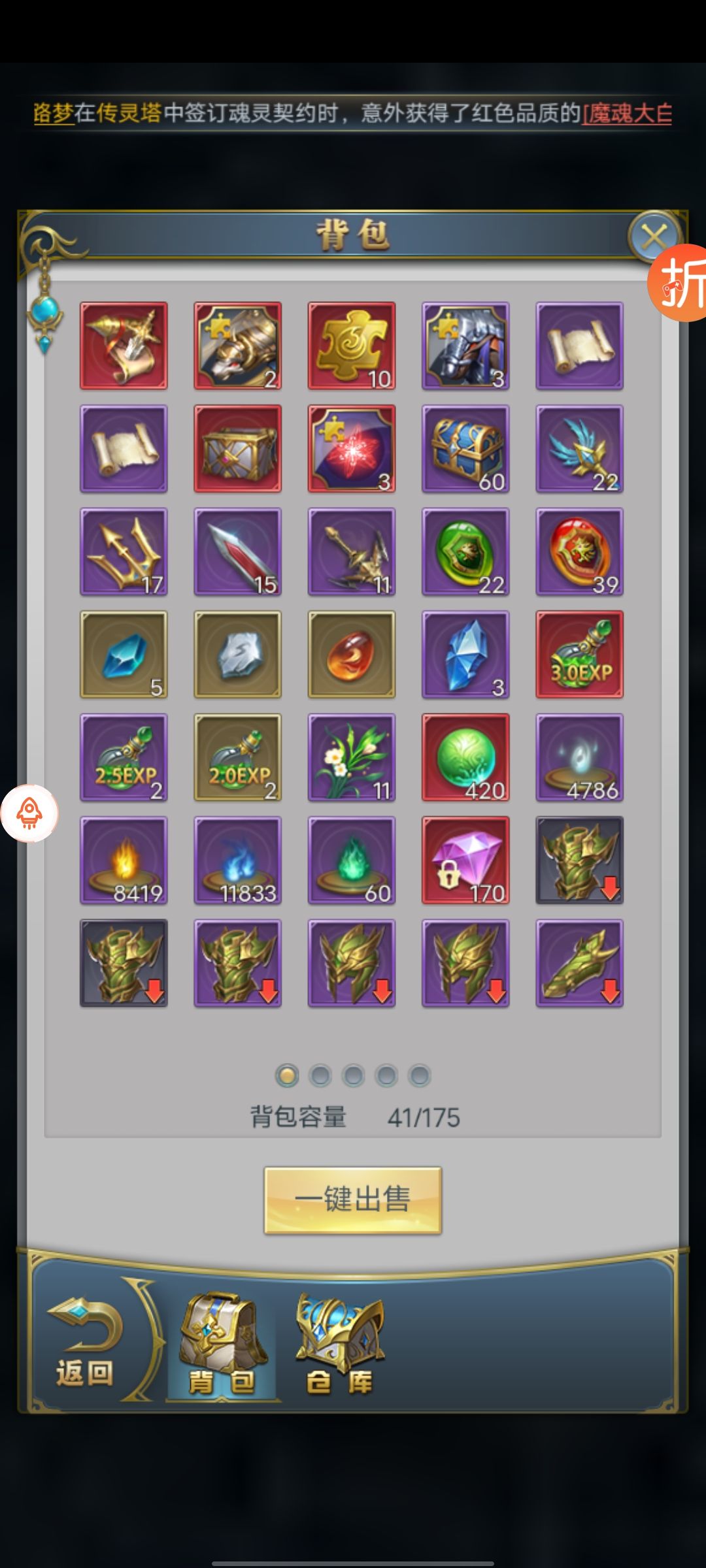The height and width of the screenshot is (1568, 706).
Task: Select the 2.5EXP potion item
Action: point(124,757)
